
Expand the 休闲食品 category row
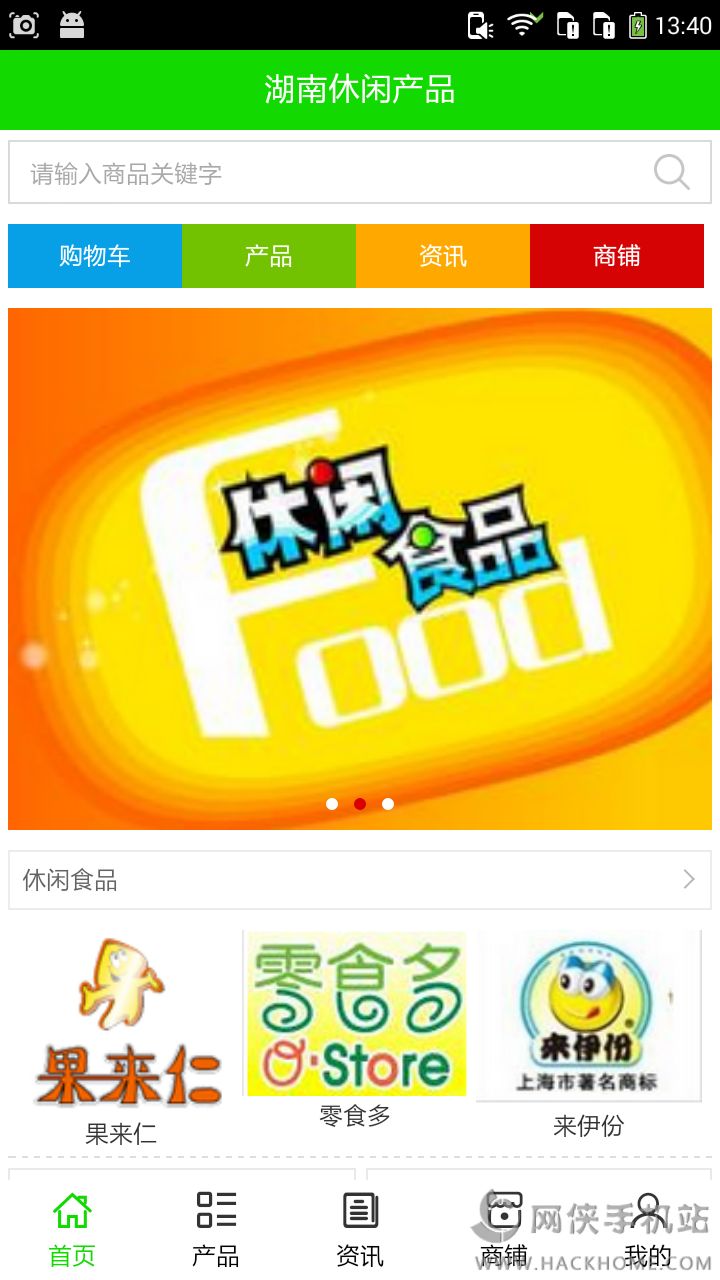click(x=360, y=880)
